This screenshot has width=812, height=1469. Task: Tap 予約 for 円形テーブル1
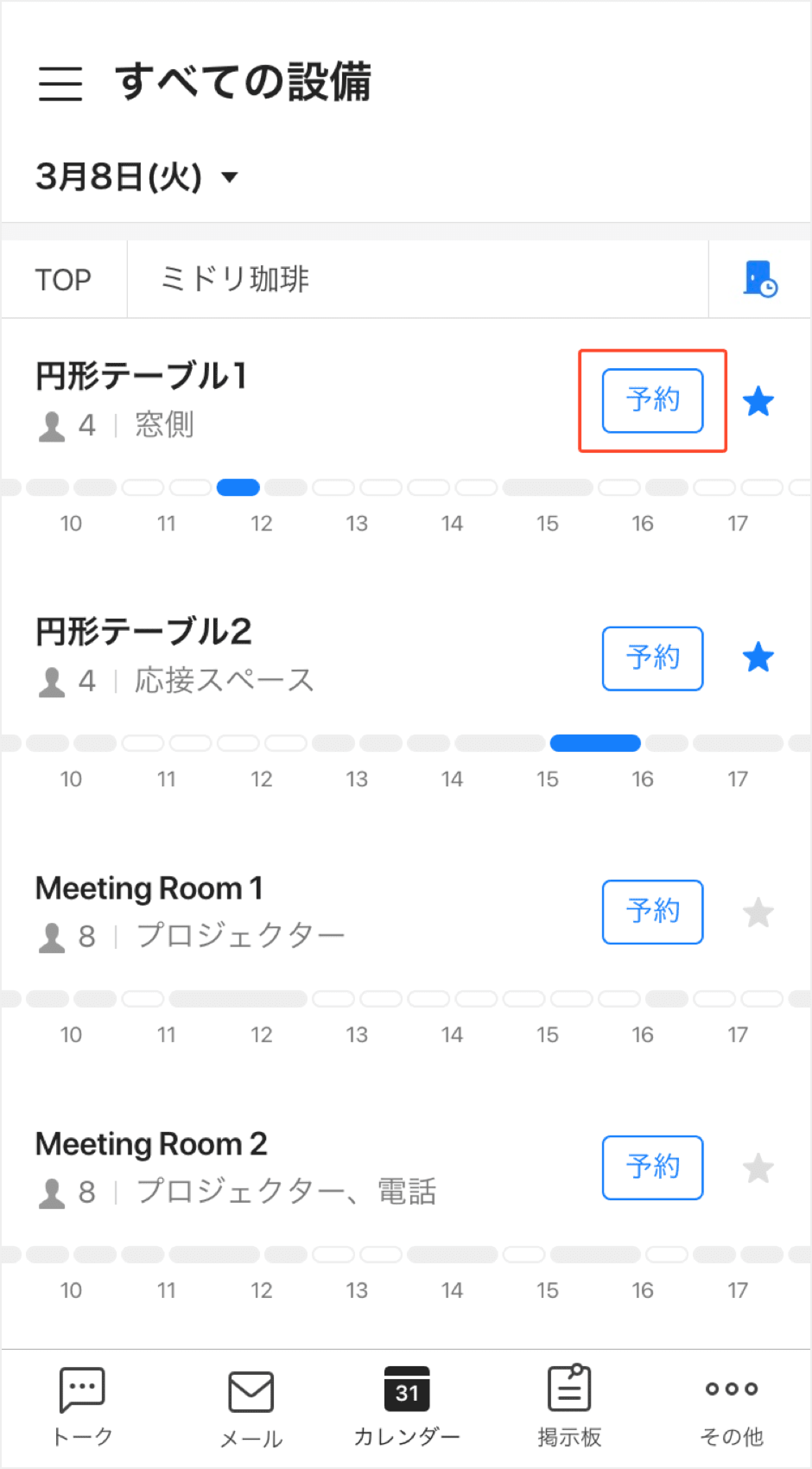(652, 401)
